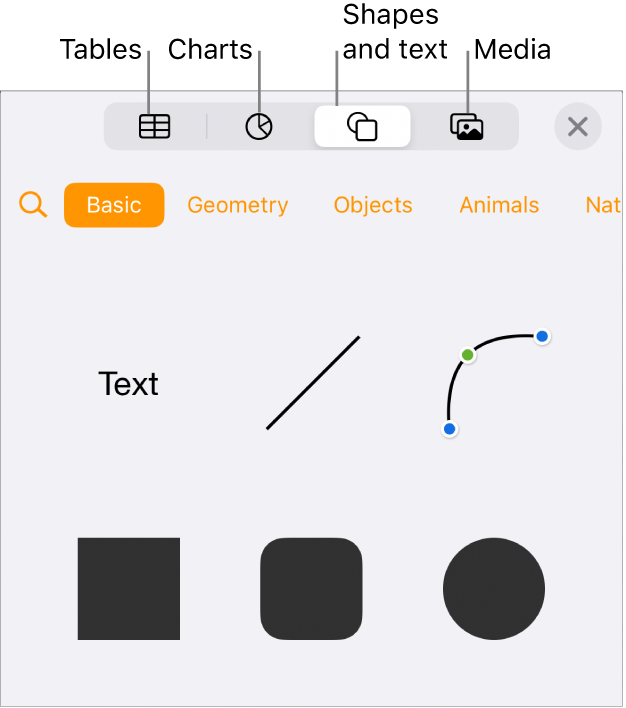Select the Basic shape category
This screenshot has width=626, height=708.
coord(114,205)
